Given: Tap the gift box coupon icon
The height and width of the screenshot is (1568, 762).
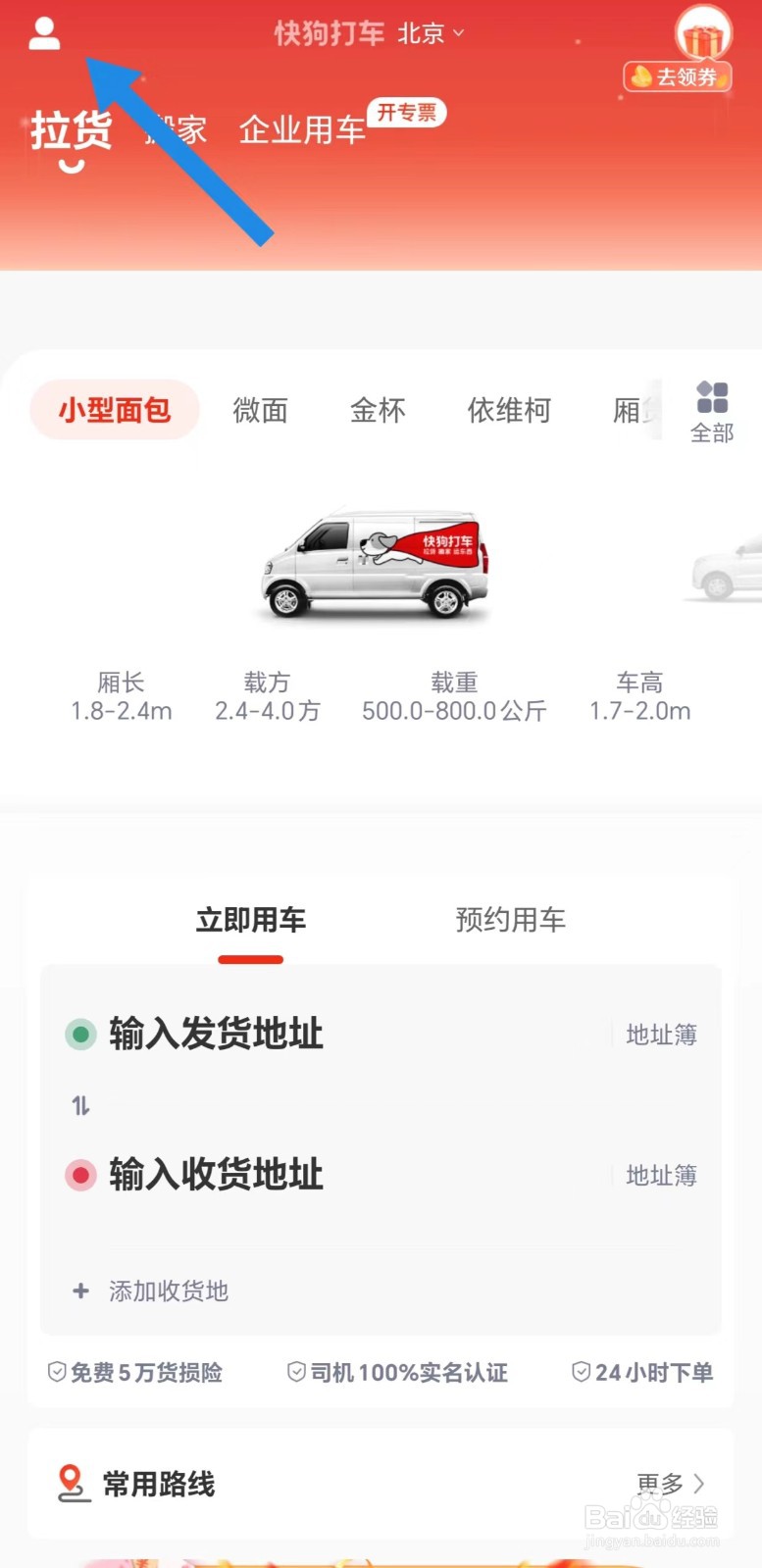Looking at the screenshot, I should (703, 32).
